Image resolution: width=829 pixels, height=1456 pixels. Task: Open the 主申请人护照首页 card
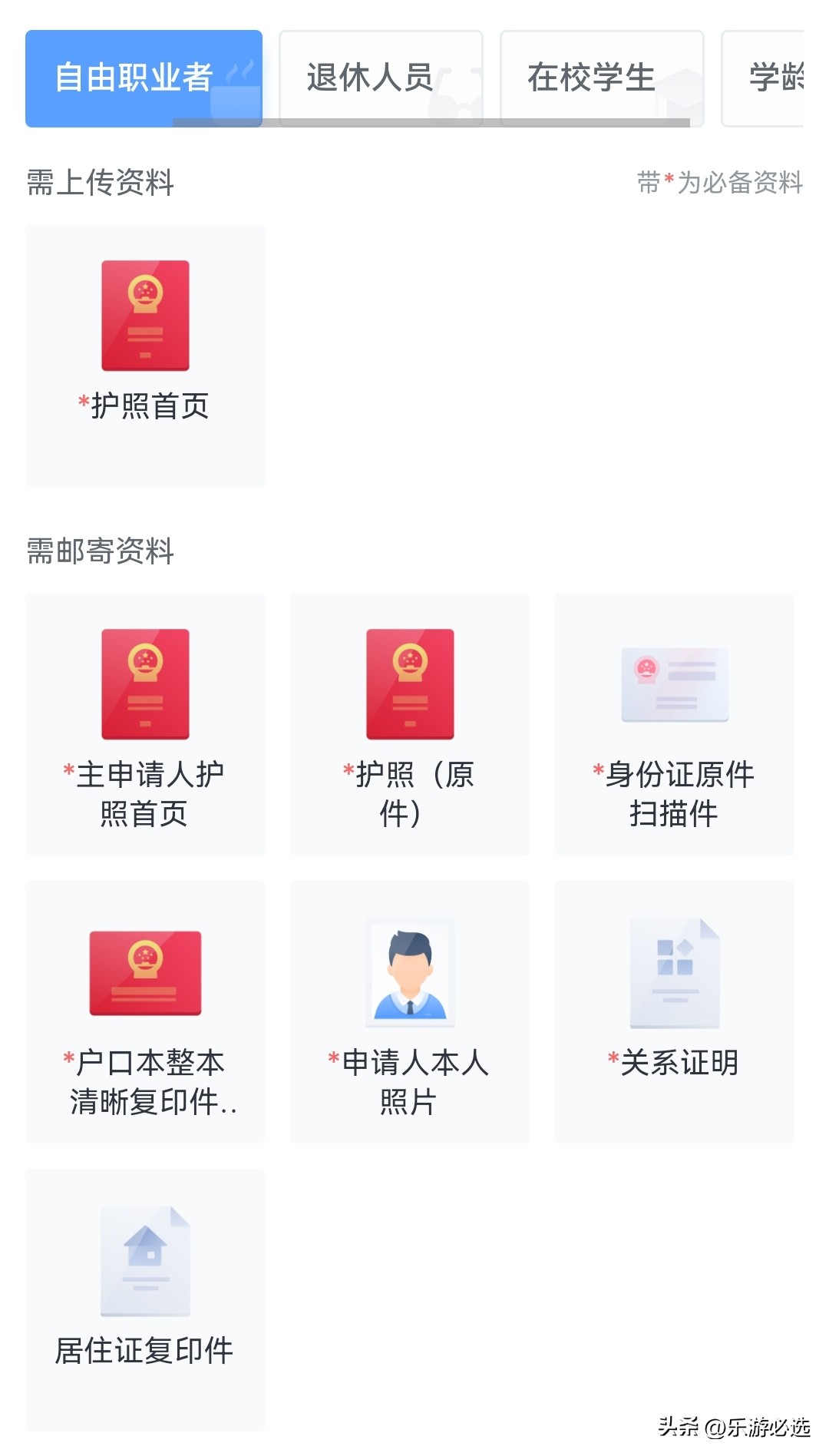pos(145,724)
